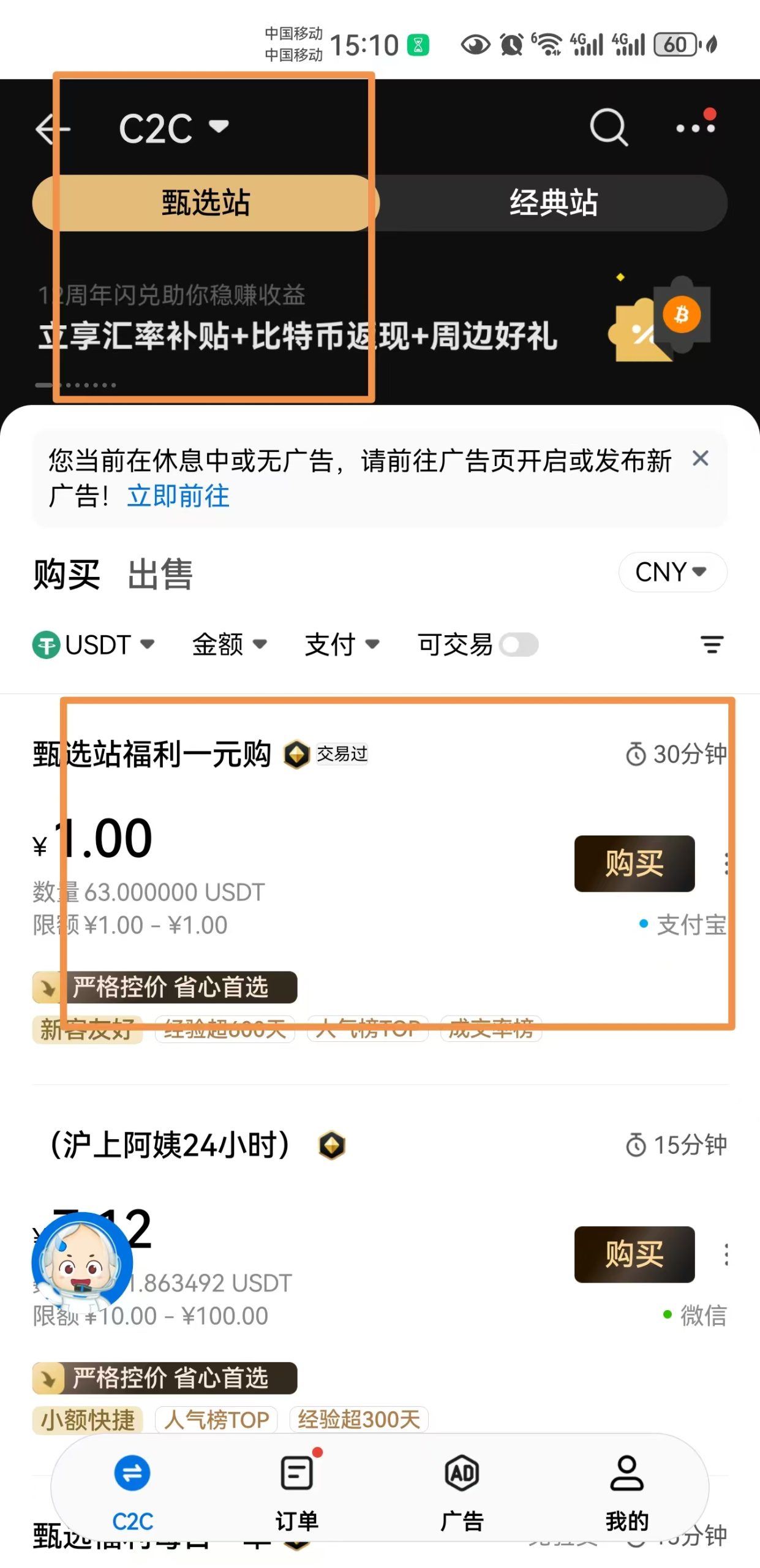Expand the C2C dropdown
The width and height of the screenshot is (760, 1568).
pos(173,128)
